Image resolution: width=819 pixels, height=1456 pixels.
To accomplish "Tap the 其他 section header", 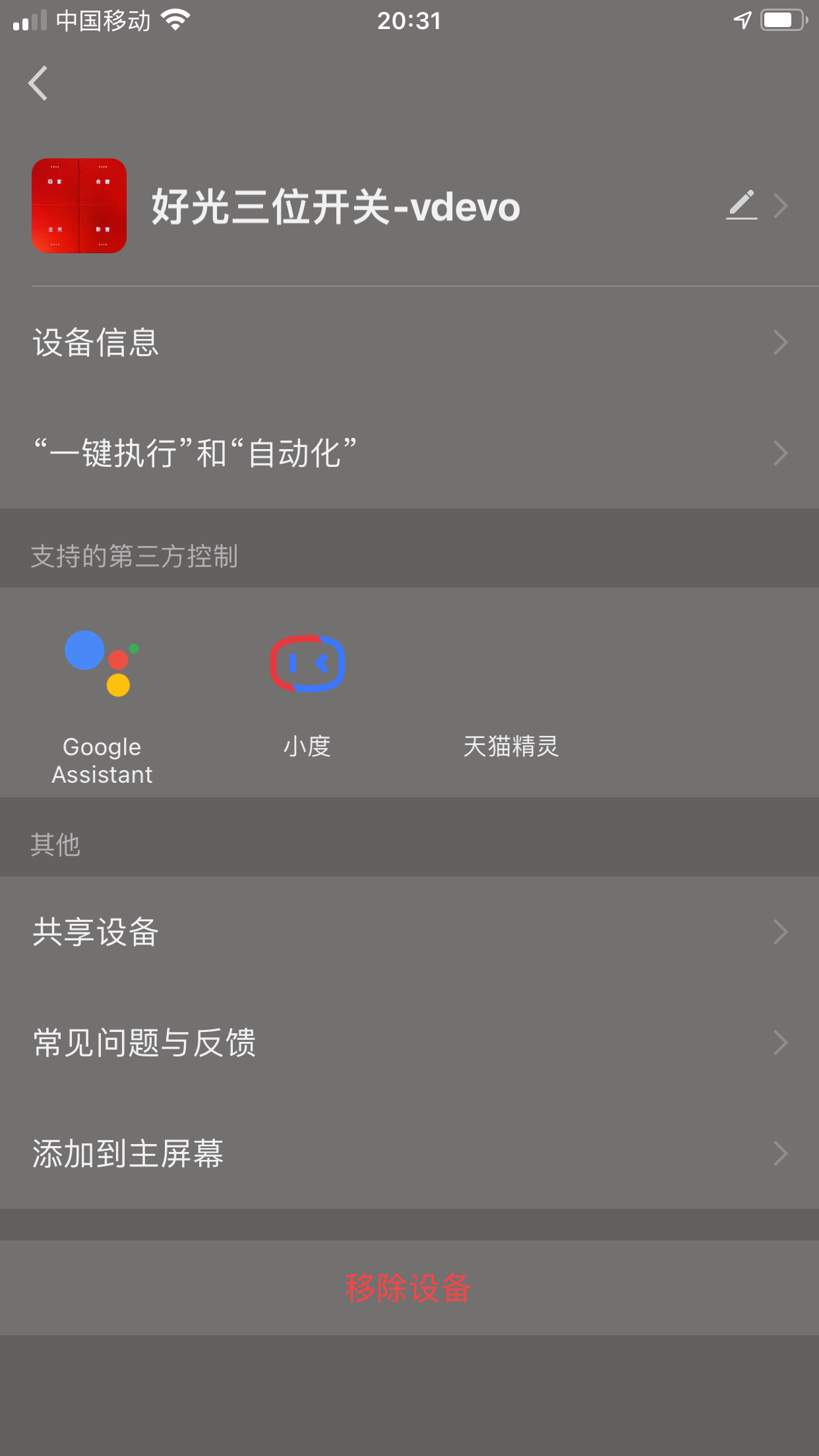I will 55,845.
